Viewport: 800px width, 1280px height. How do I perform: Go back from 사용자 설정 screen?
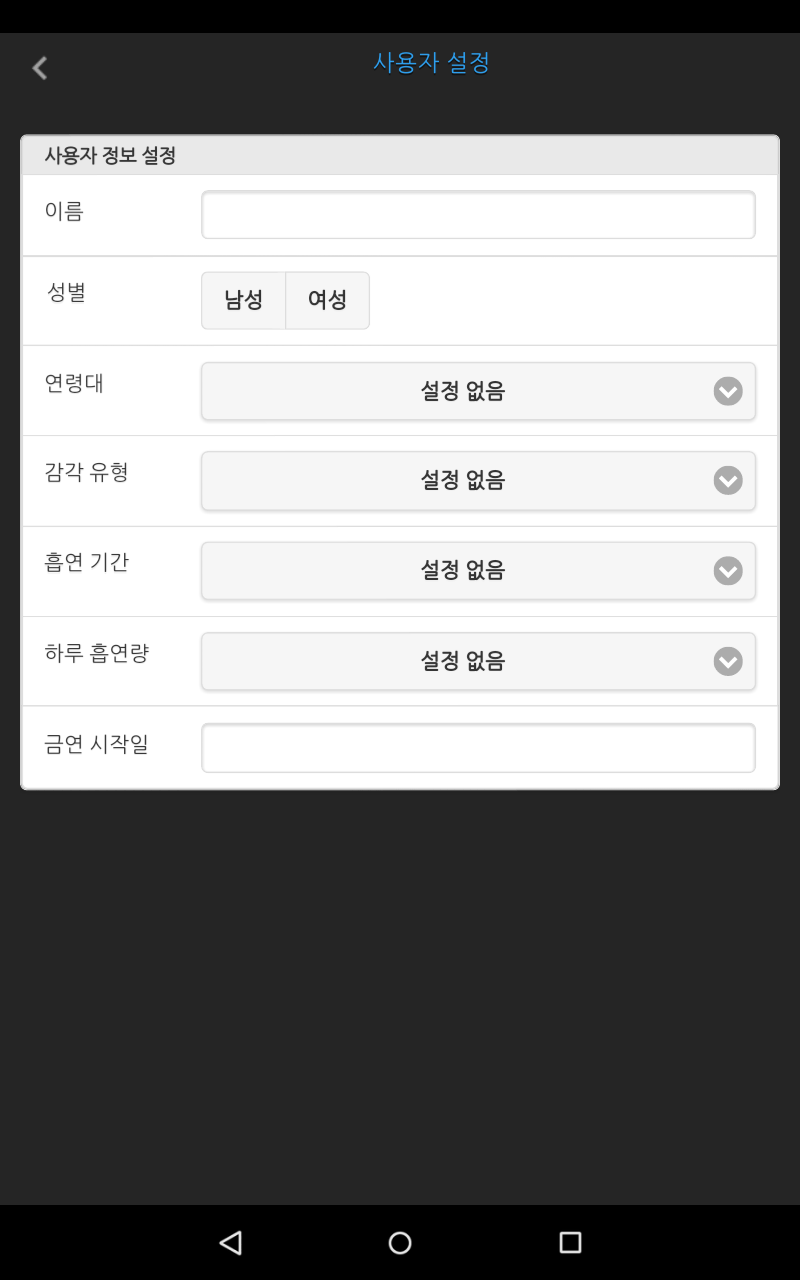tap(40, 68)
